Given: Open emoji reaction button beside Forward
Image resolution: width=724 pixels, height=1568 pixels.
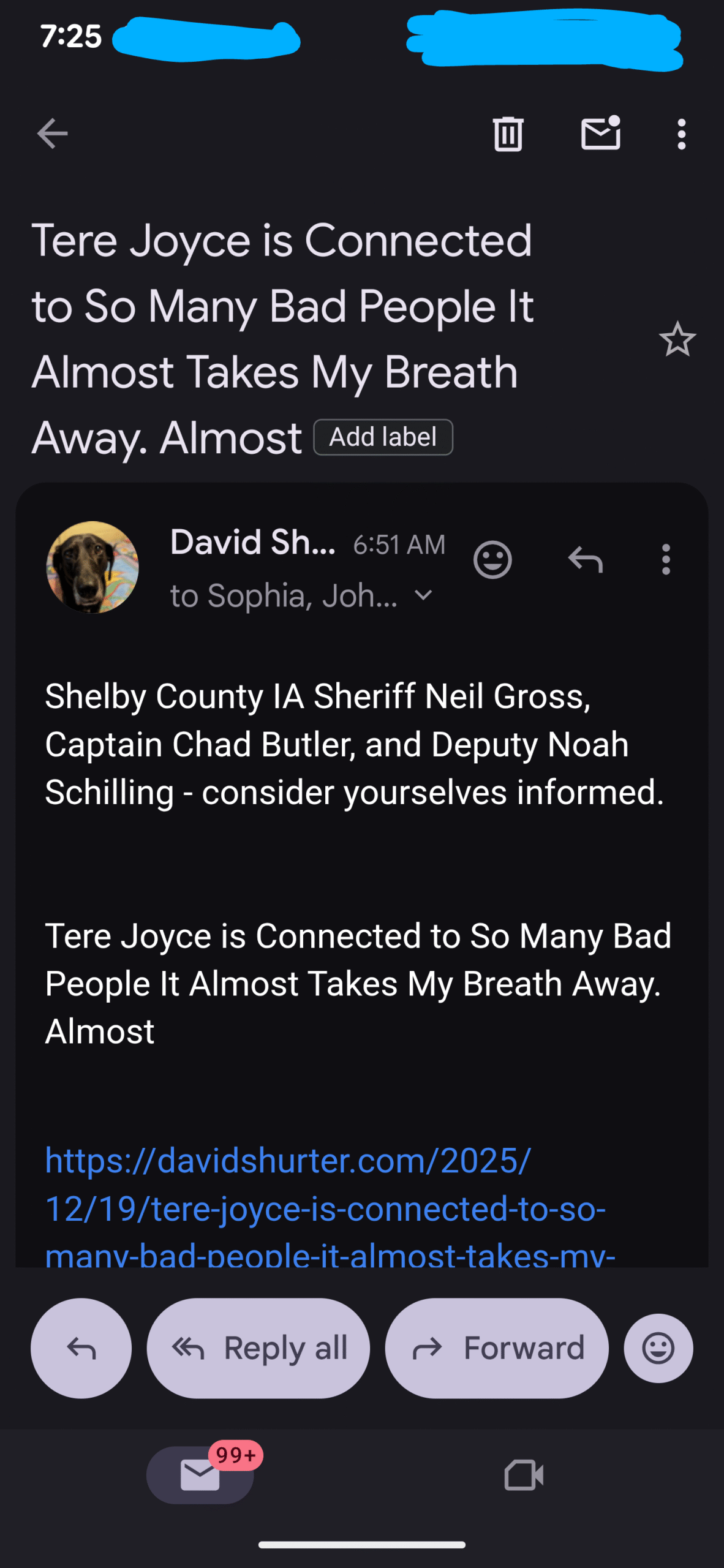Looking at the screenshot, I should pos(658,1348).
